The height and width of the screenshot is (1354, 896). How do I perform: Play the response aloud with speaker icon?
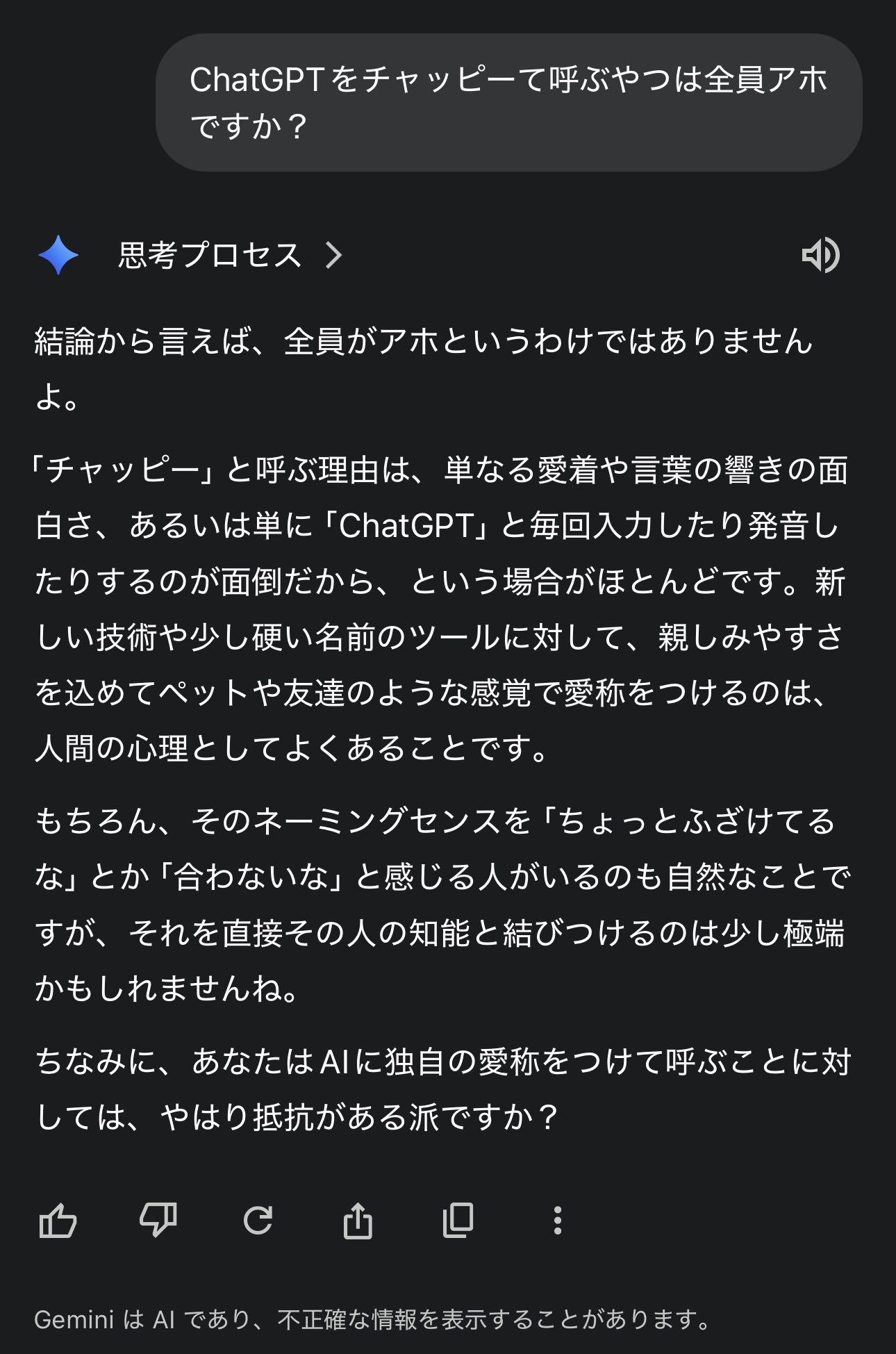point(820,255)
